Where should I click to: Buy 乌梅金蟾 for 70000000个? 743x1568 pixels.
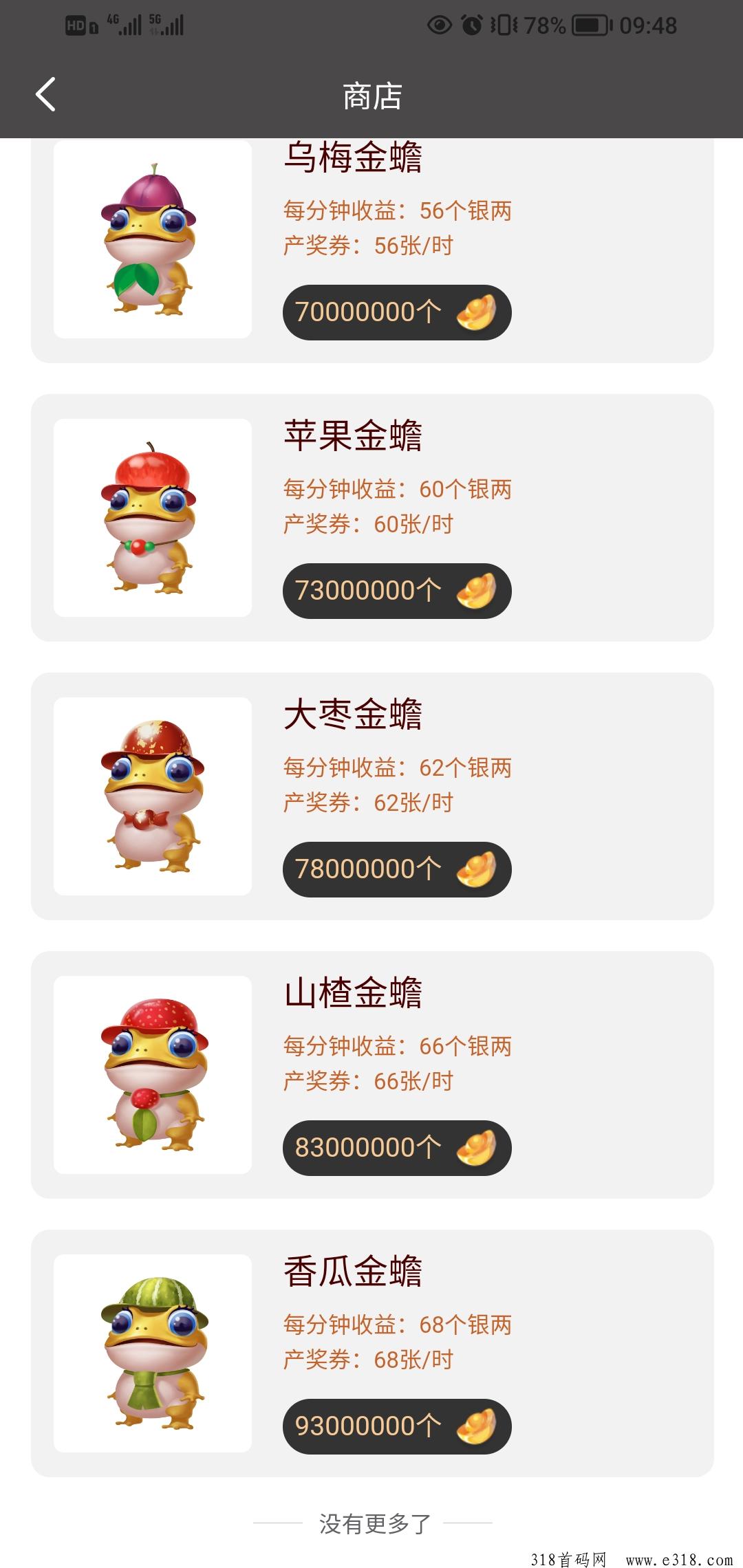[397, 312]
